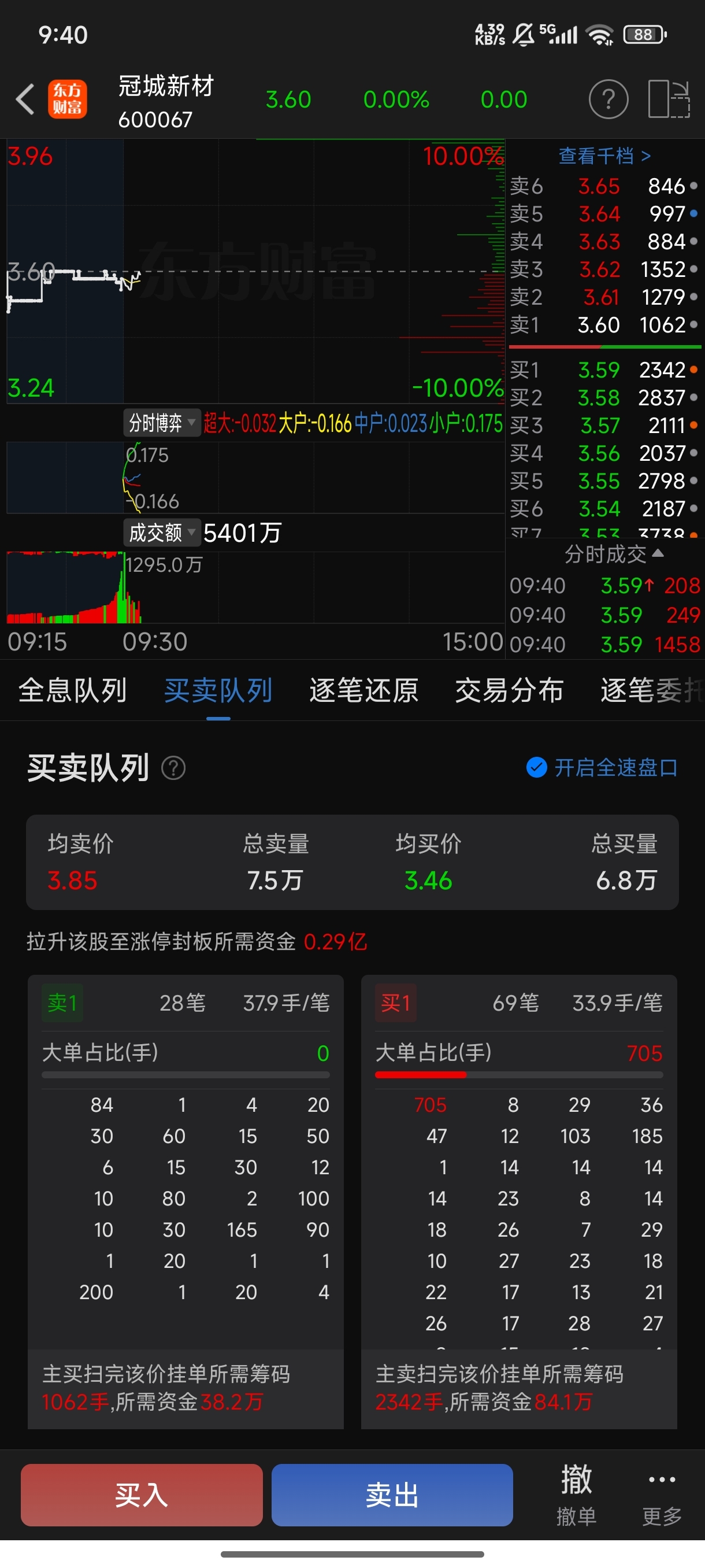Image resolution: width=705 pixels, height=1568 pixels.
Task: Open the 分时博弈 dropdown
Action: tap(162, 423)
